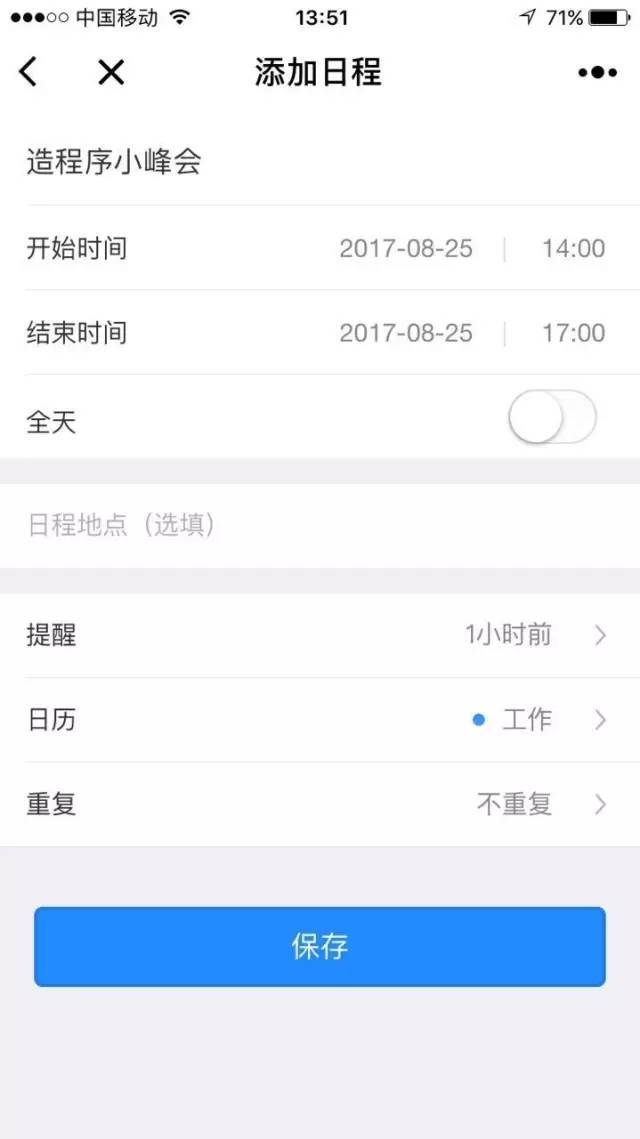The height and width of the screenshot is (1139, 640).
Task: Edit the schedule title 造程序小峰会
Action: coord(115,162)
